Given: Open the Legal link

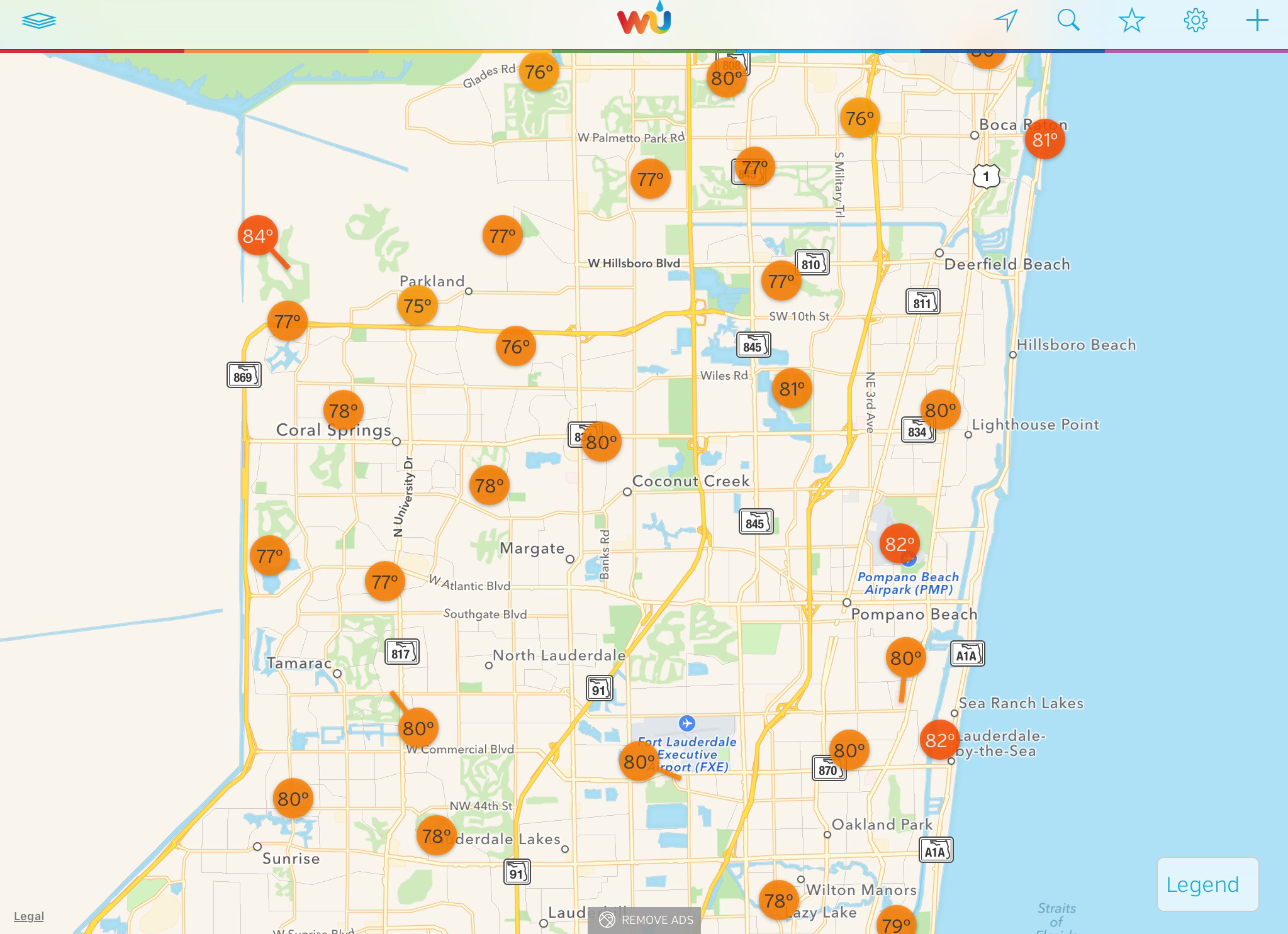Looking at the screenshot, I should click(x=29, y=916).
